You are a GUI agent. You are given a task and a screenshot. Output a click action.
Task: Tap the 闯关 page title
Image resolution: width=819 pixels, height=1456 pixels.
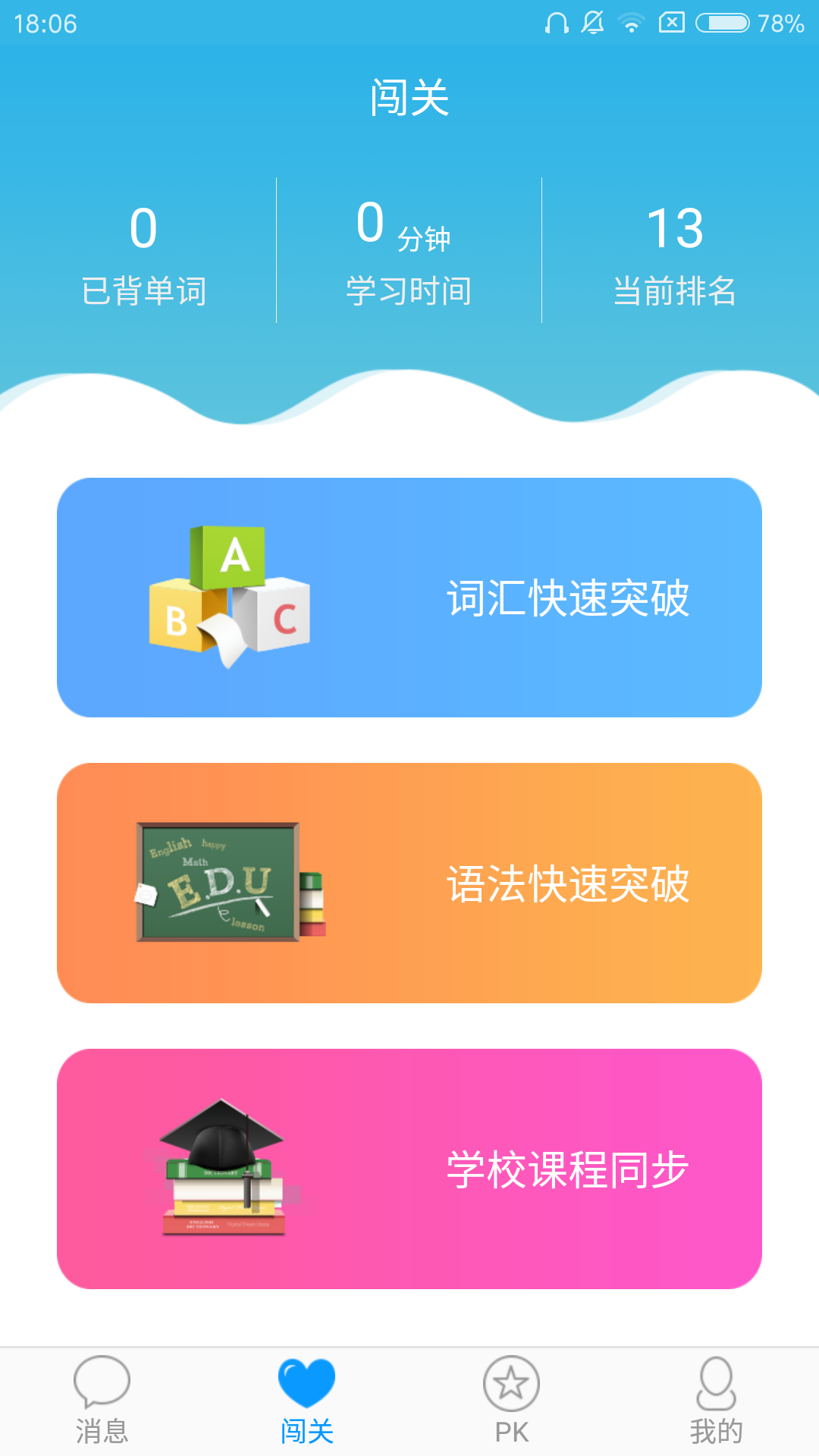pyautogui.click(x=409, y=97)
